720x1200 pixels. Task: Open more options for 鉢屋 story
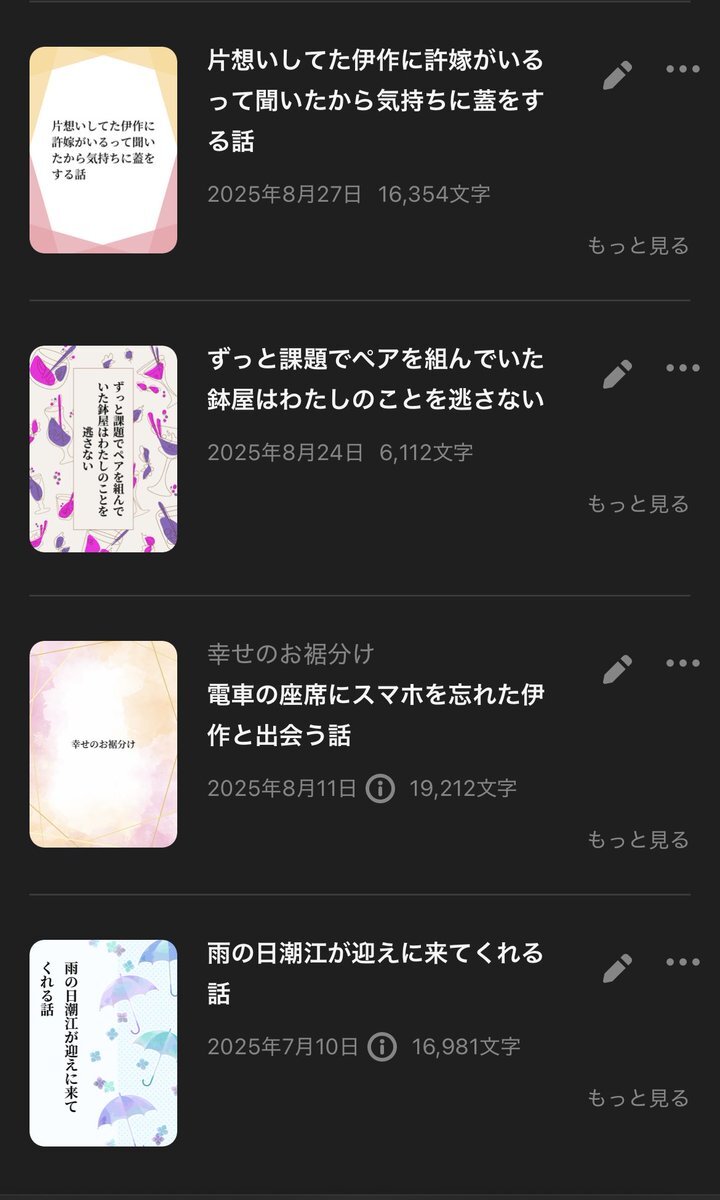click(x=682, y=368)
